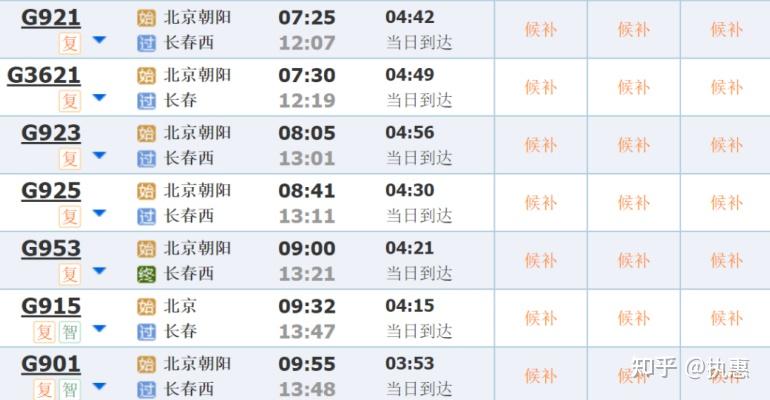Expand the blue arrow under G925
The height and width of the screenshot is (400, 770).
point(100,213)
